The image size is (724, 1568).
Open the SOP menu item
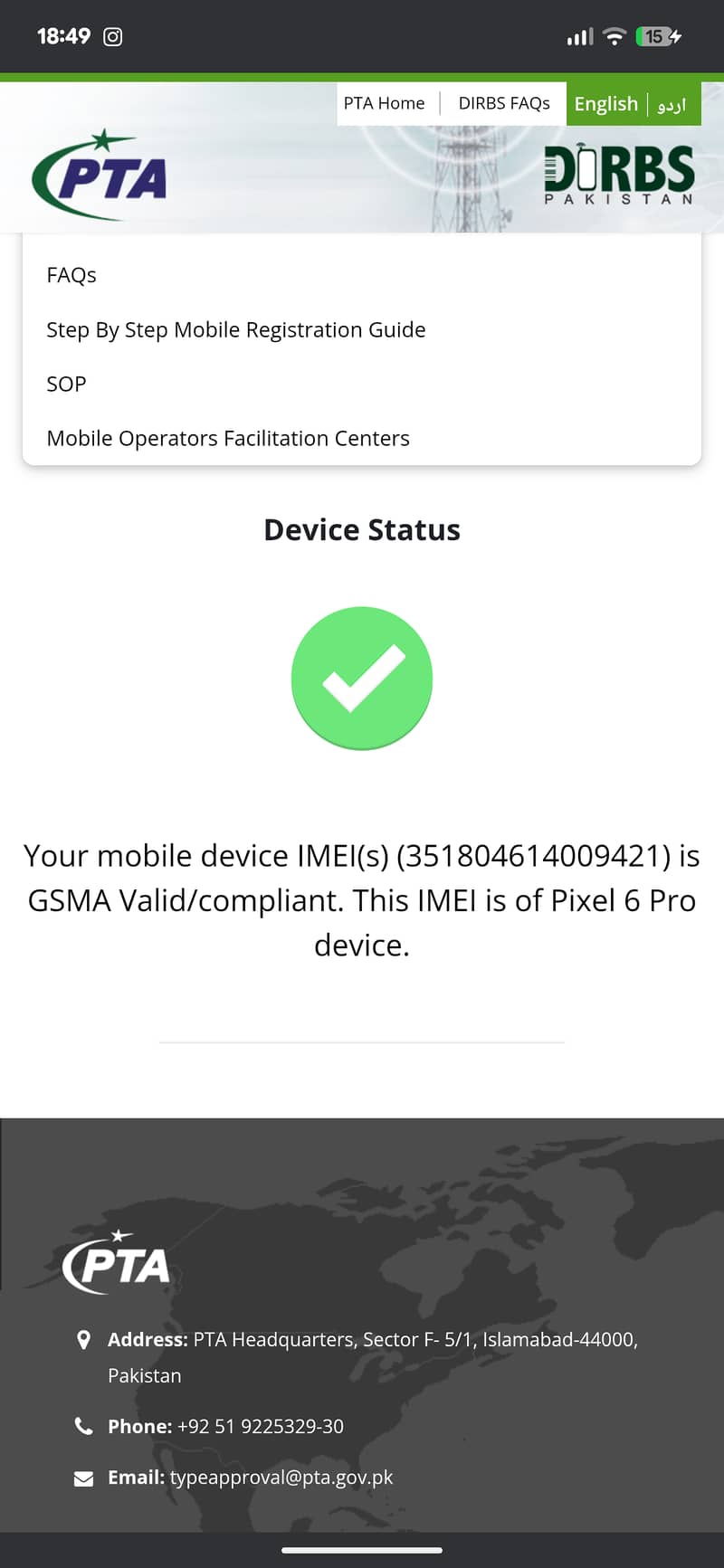coord(66,384)
